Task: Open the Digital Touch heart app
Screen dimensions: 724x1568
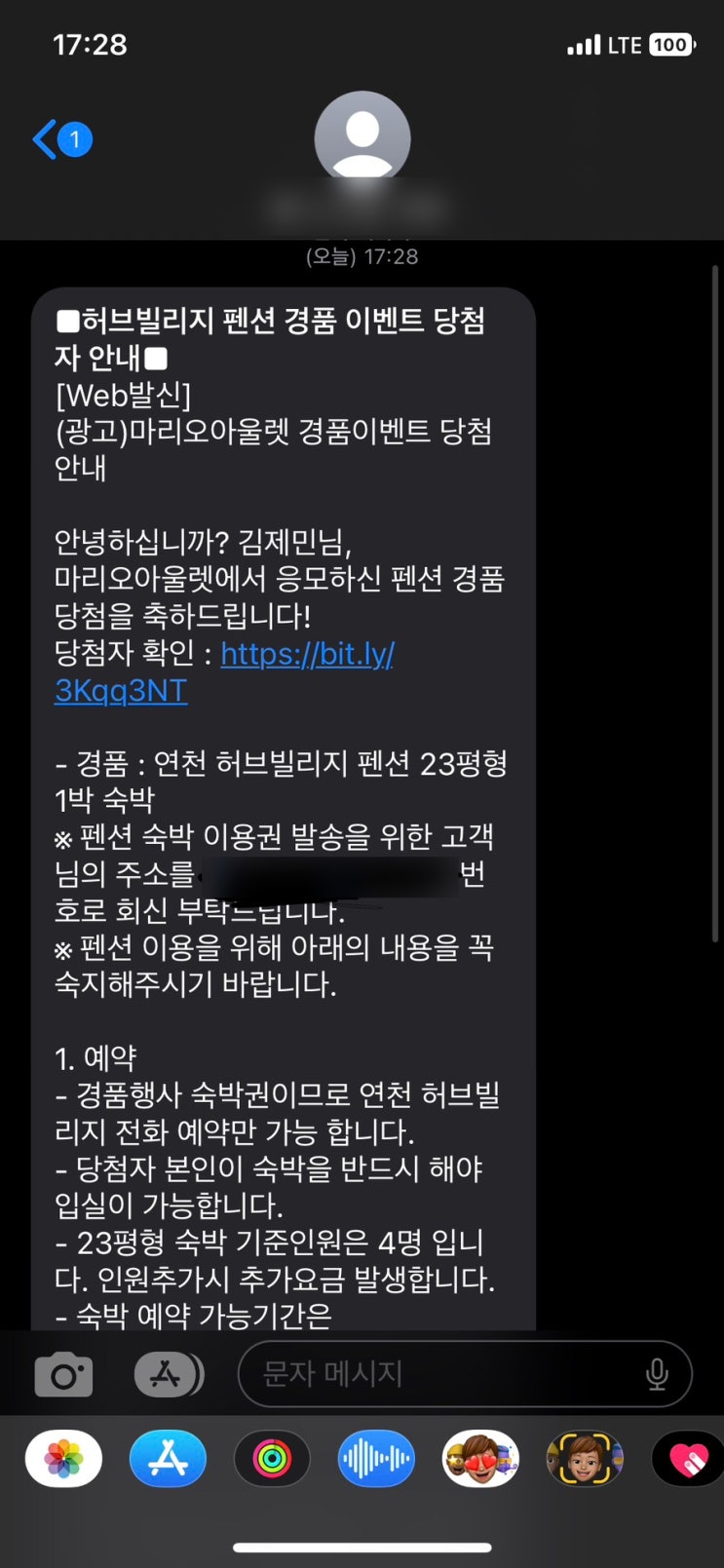Action: click(688, 1458)
